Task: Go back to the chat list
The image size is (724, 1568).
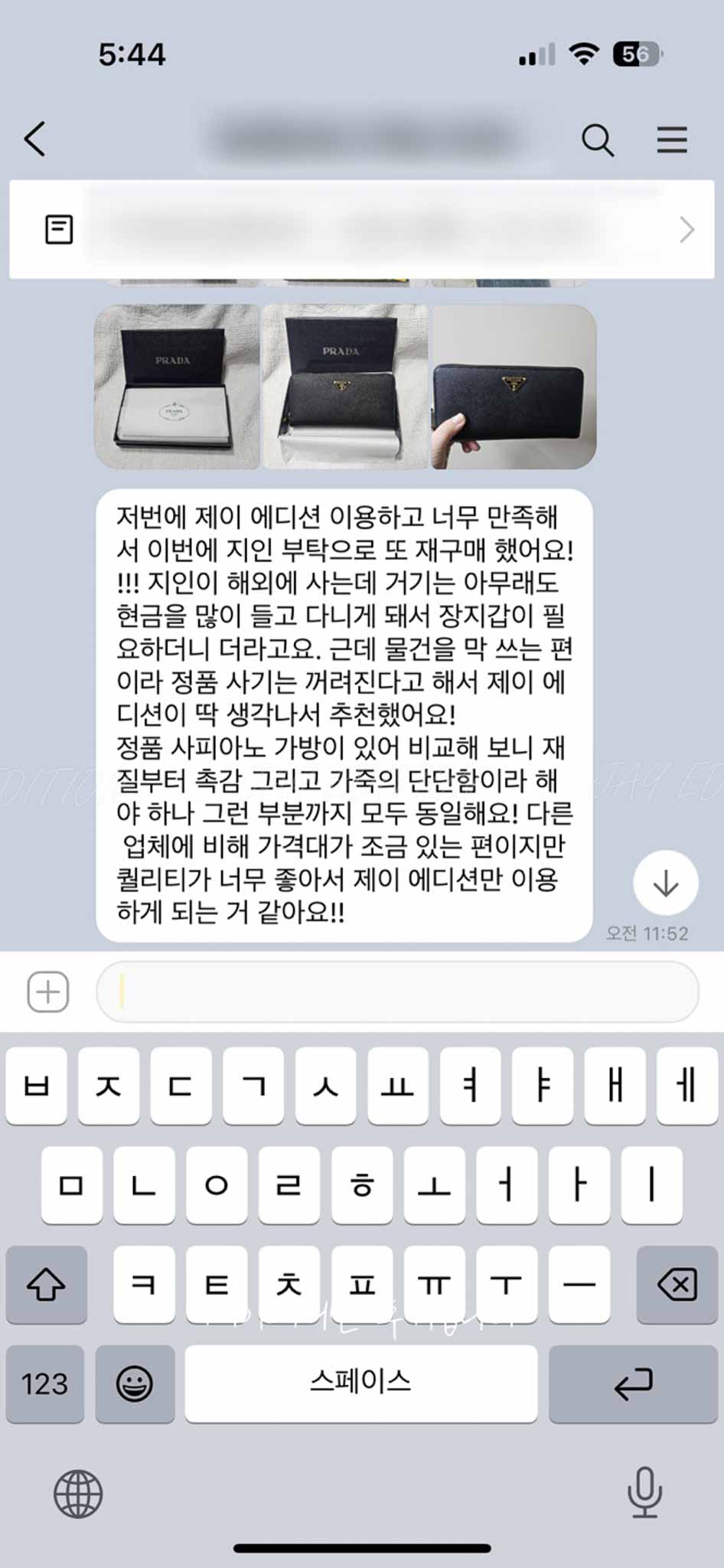Action: tap(35, 139)
